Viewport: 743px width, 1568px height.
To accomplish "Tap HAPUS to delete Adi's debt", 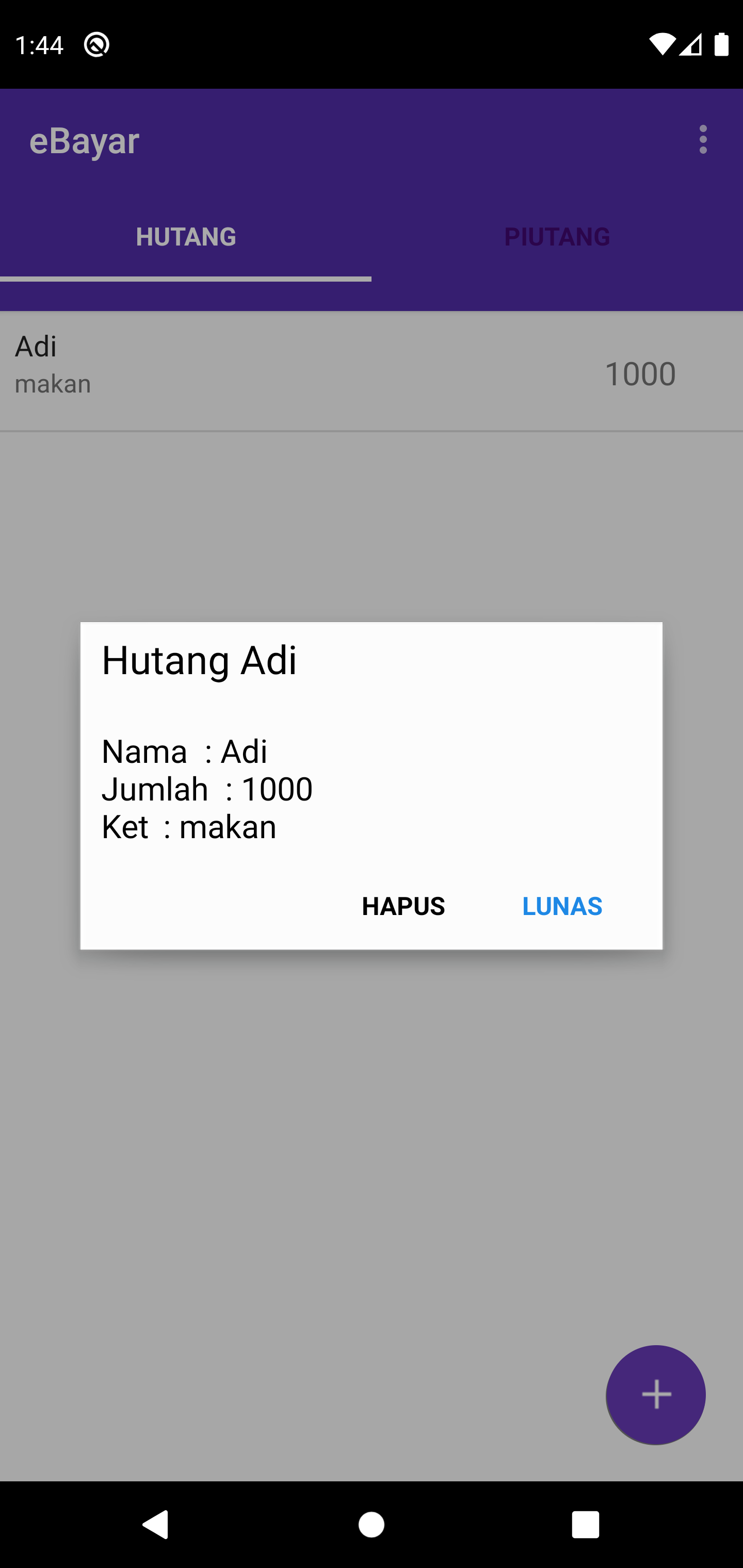I will tap(403, 906).
